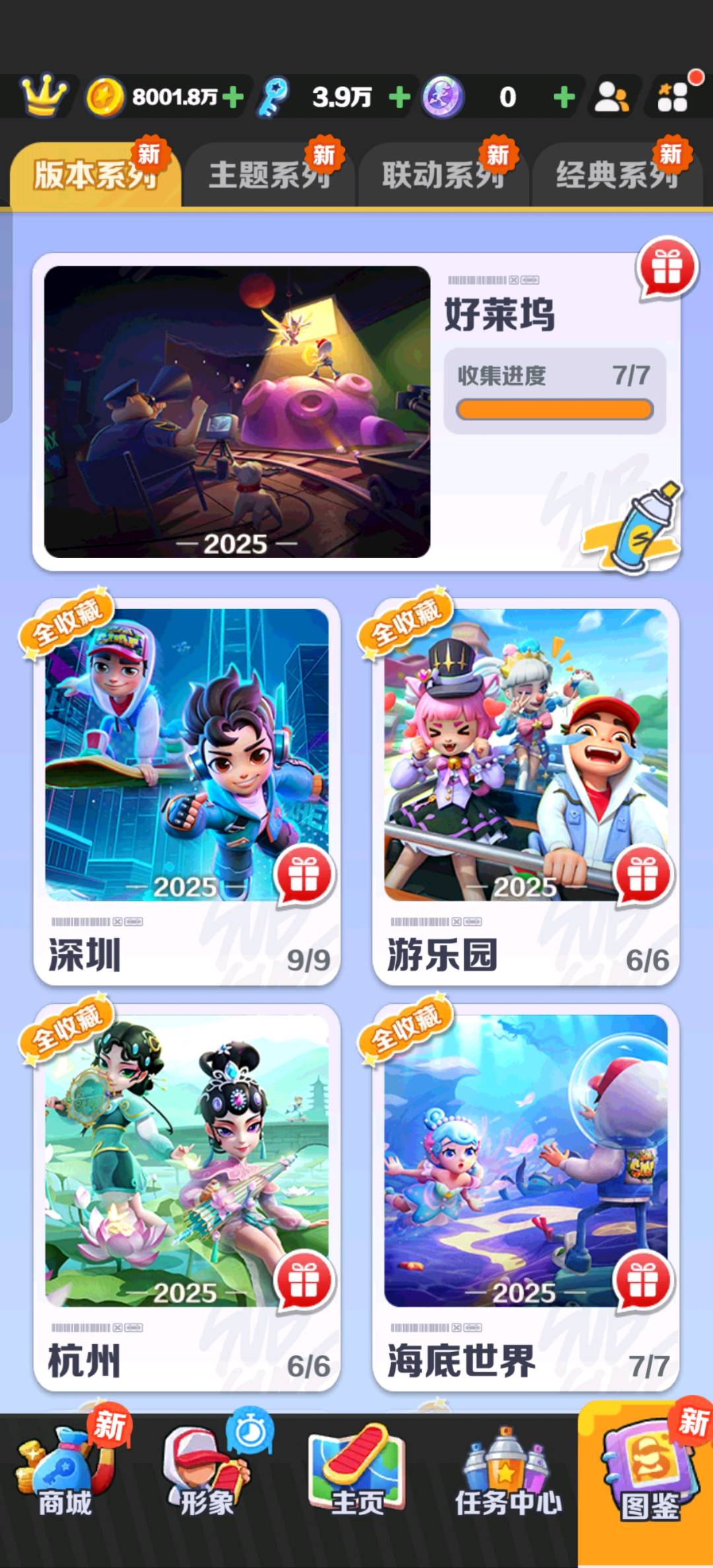Open the friends icon
Image resolution: width=713 pixels, height=1568 pixels.
pos(611,98)
